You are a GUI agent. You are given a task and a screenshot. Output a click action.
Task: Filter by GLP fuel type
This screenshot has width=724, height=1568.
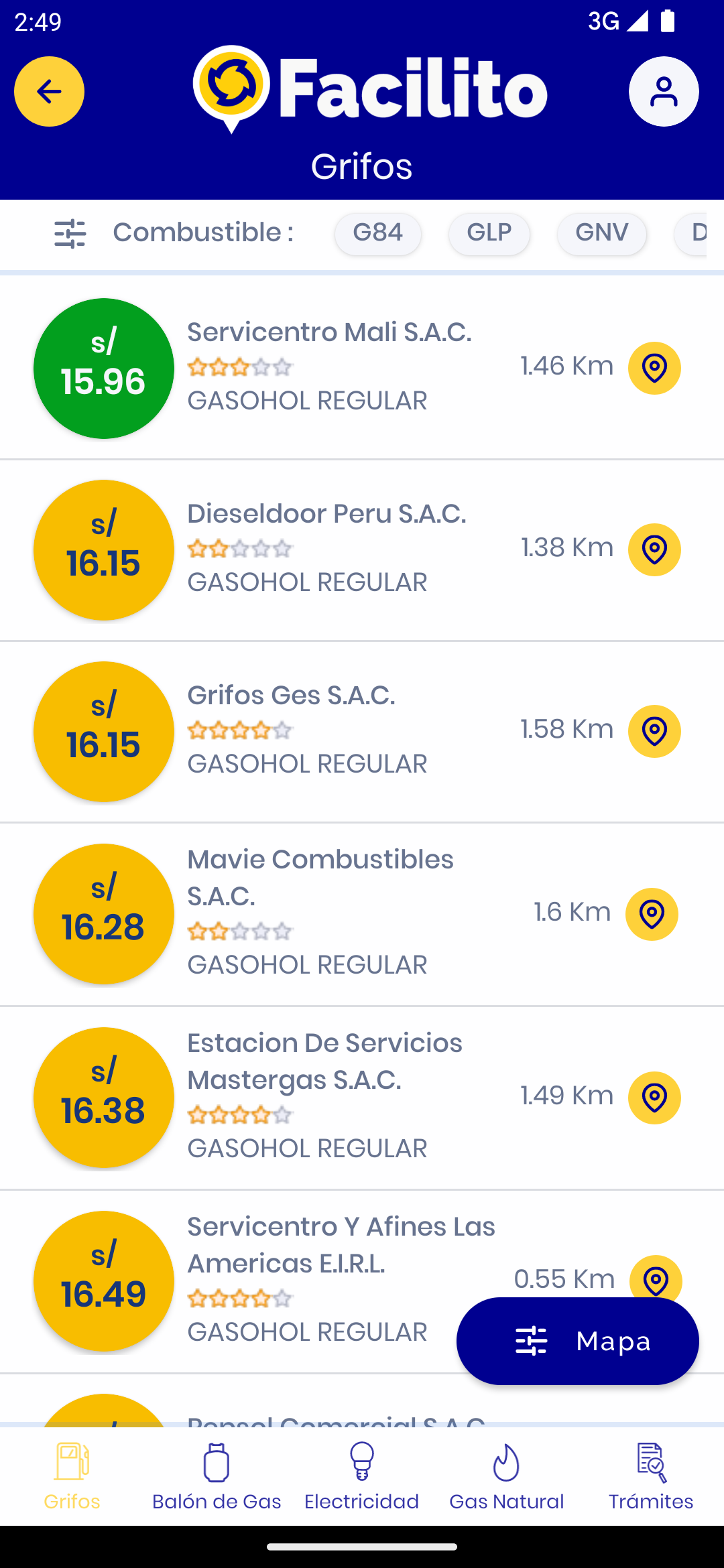click(489, 234)
